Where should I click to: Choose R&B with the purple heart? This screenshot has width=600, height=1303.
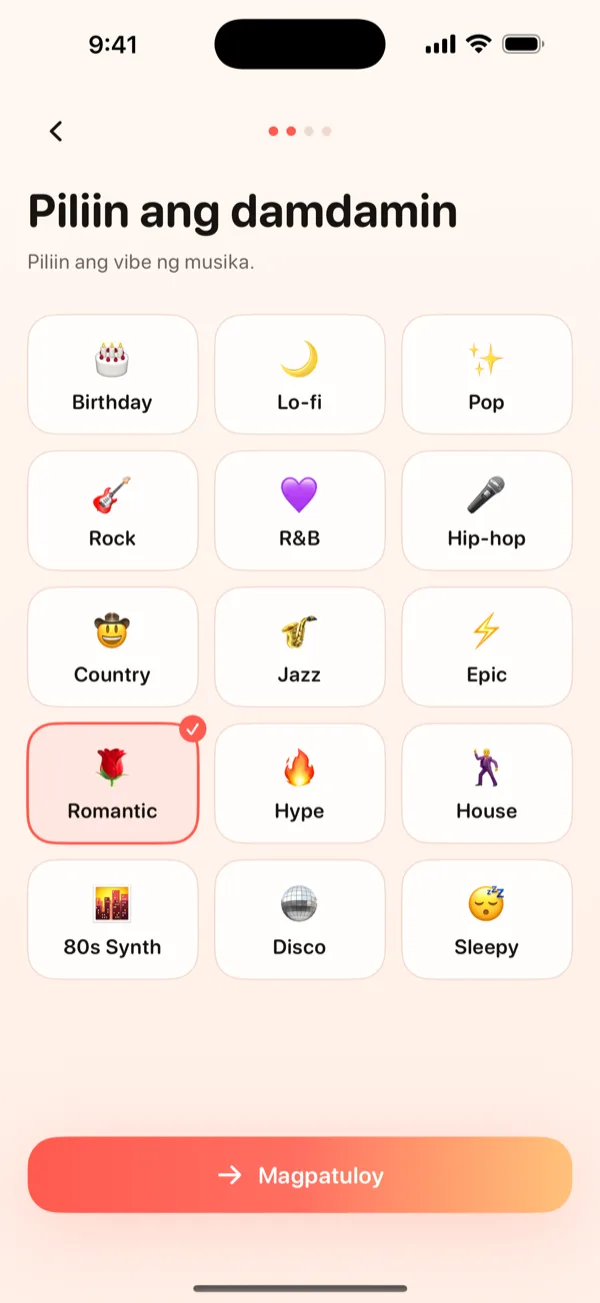pos(300,511)
